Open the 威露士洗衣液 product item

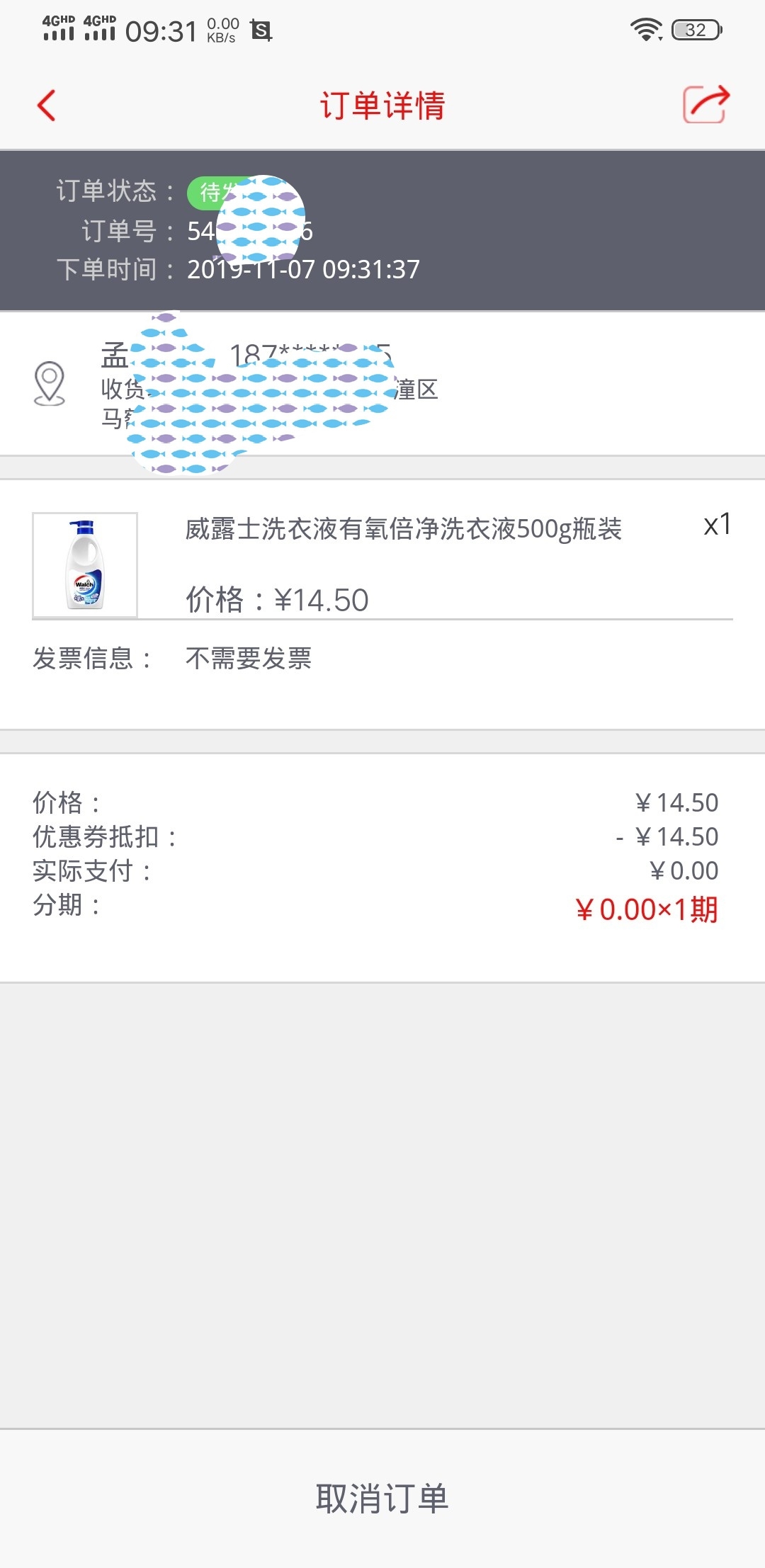click(x=382, y=564)
